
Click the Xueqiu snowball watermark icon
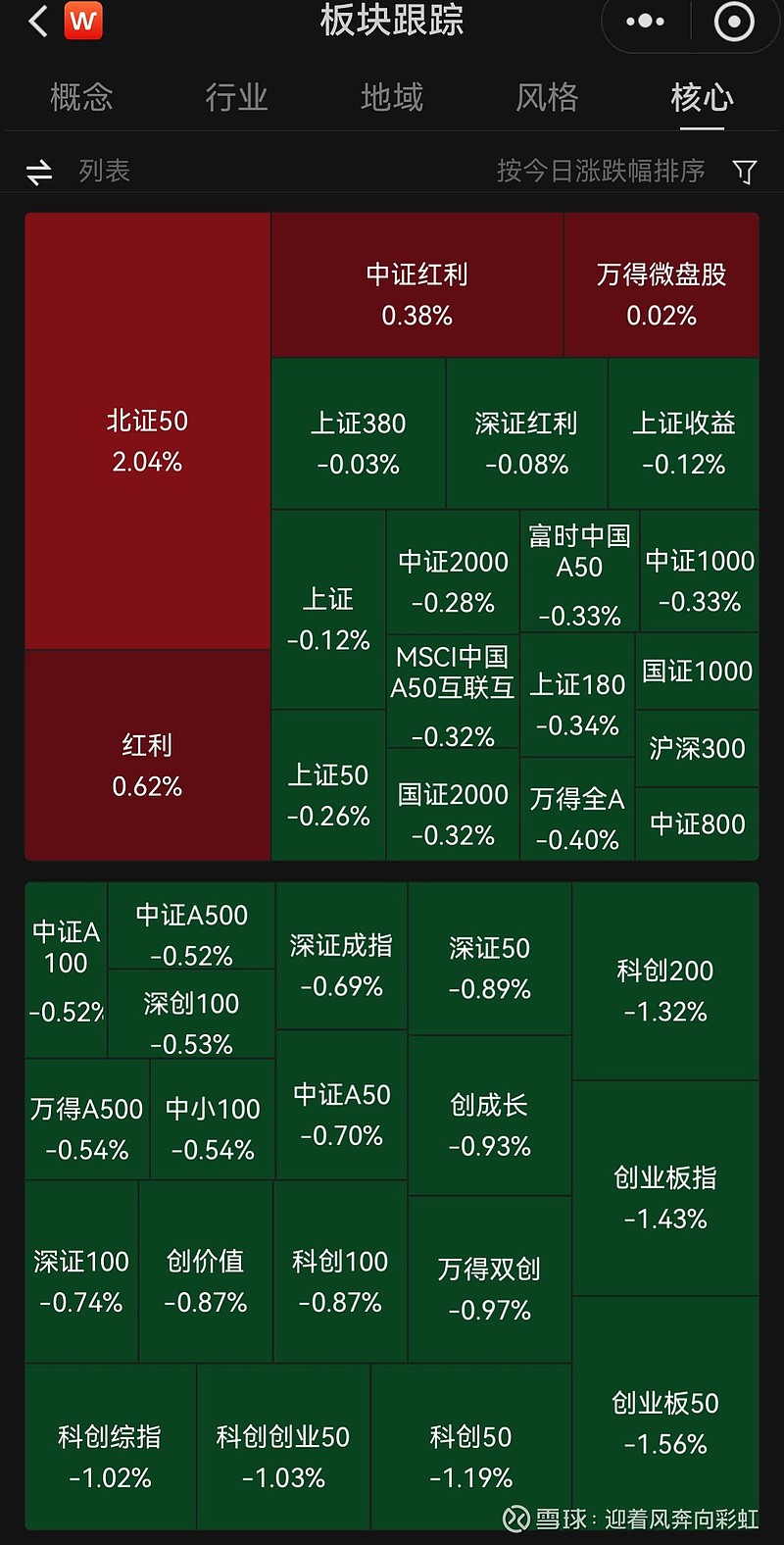[517, 1516]
